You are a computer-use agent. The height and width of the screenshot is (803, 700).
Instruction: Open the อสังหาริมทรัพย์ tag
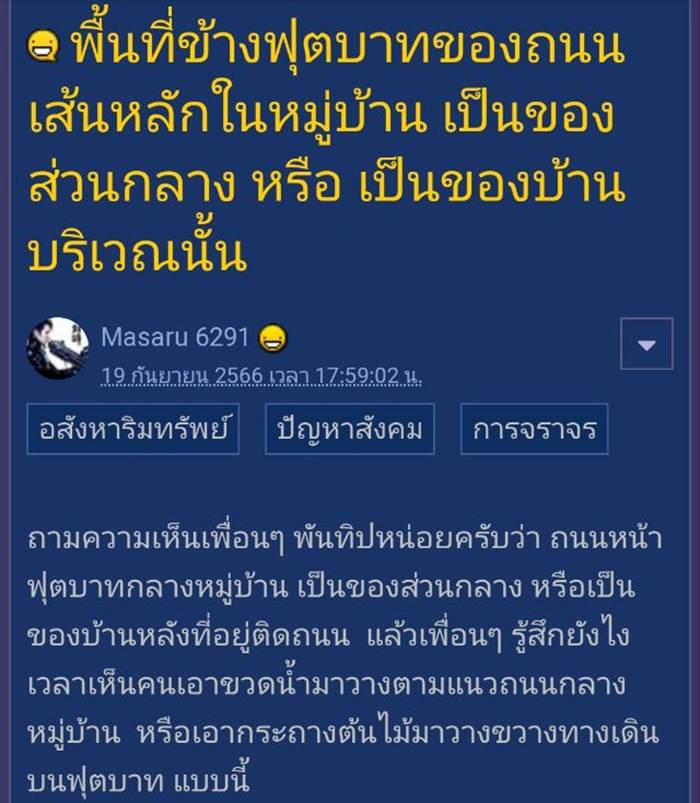(133, 431)
